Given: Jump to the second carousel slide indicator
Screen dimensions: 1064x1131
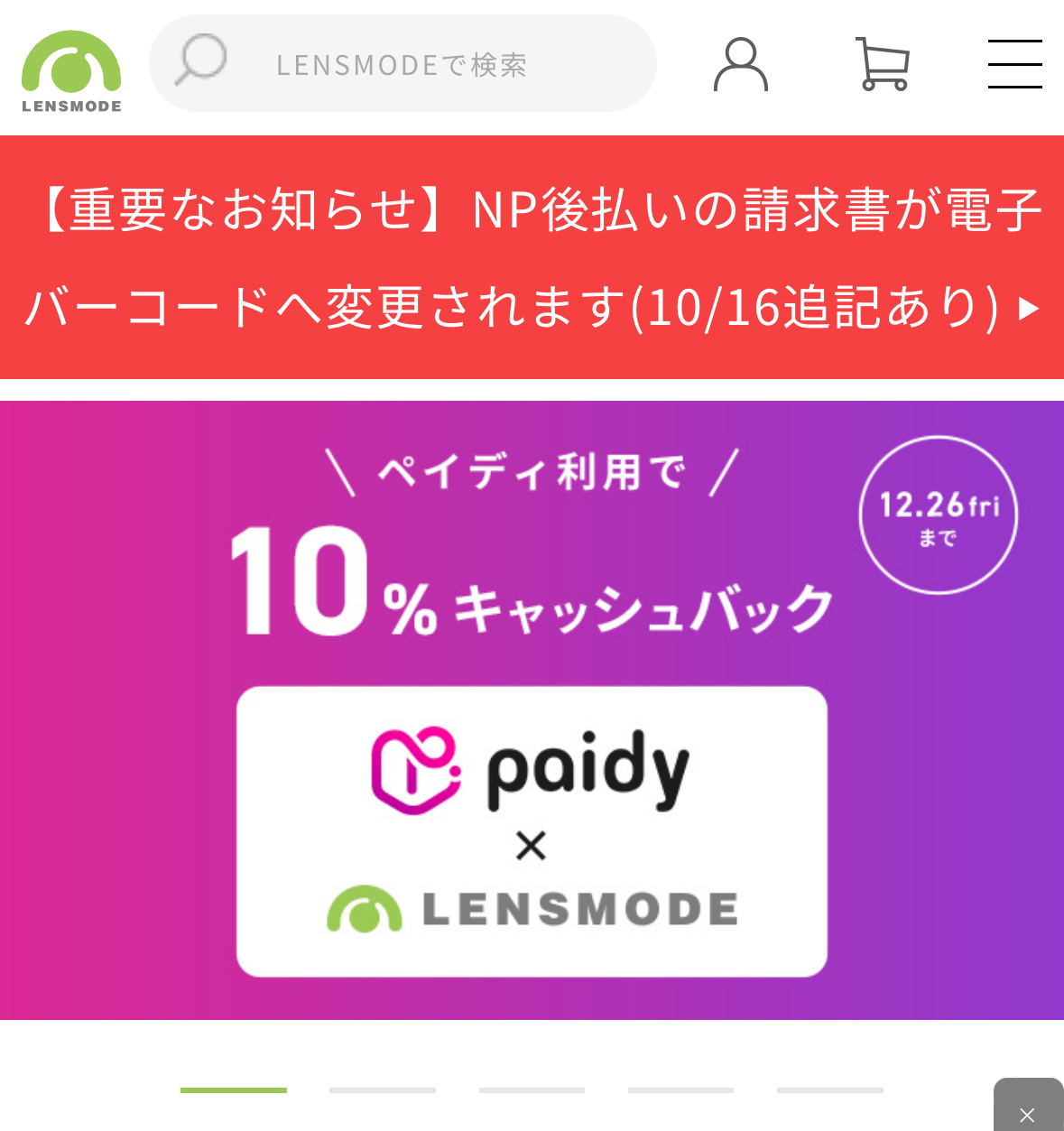Looking at the screenshot, I should tap(383, 1090).
